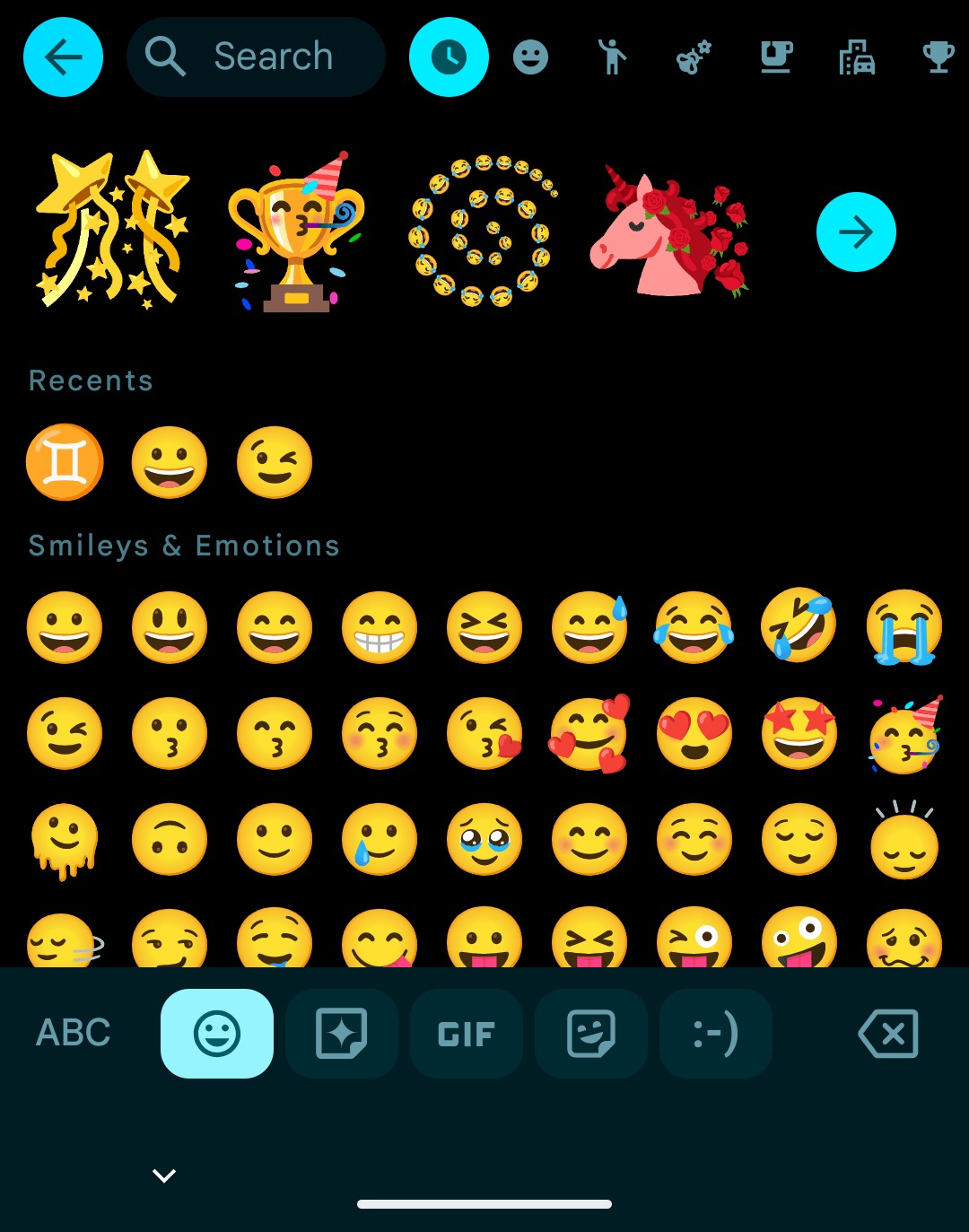Insert the party trophy emoji sticker
Image resolution: width=969 pixels, height=1232 pixels.
[x=296, y=232]
